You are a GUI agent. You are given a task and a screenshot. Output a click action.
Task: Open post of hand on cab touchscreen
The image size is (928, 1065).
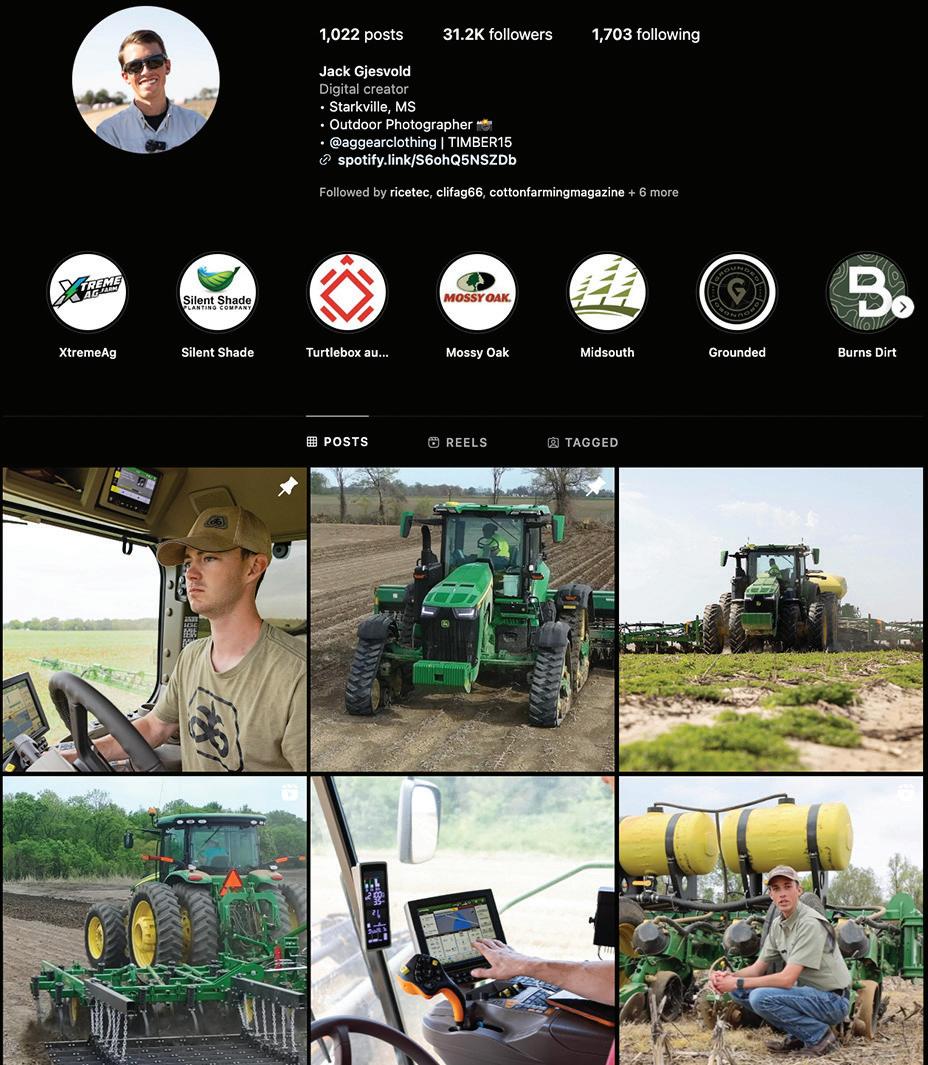tap(463, 920)
